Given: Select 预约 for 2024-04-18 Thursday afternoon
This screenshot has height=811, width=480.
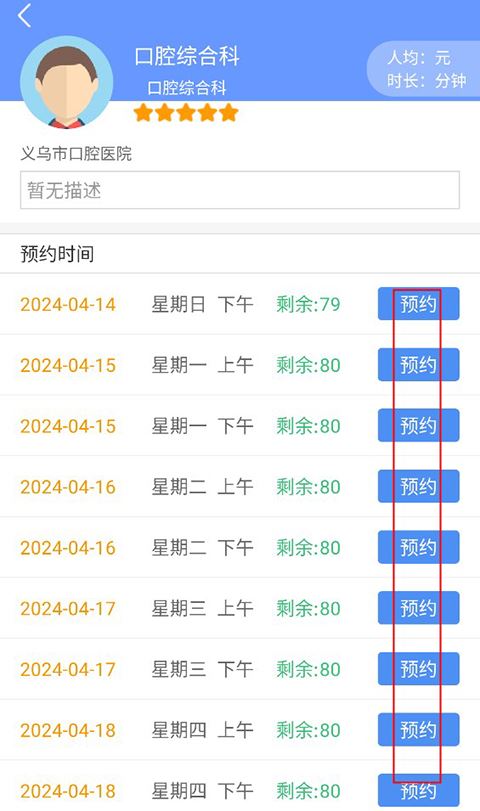Looking at the screenshot, I should click(418, 790).
